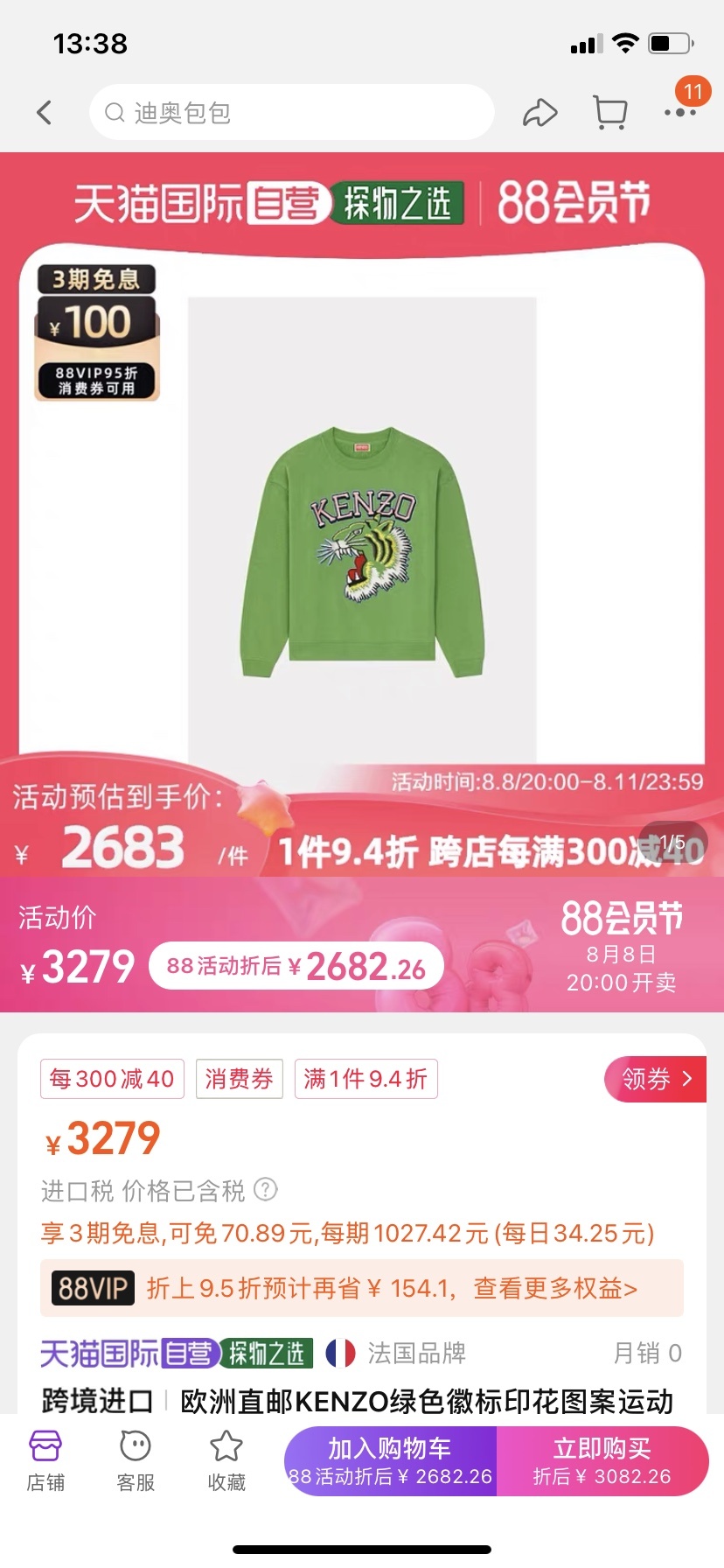Select the 满1件9.4折 tag
Image resolution: width=724 pixels, height=1568 pixels.
pos(365,1079)
